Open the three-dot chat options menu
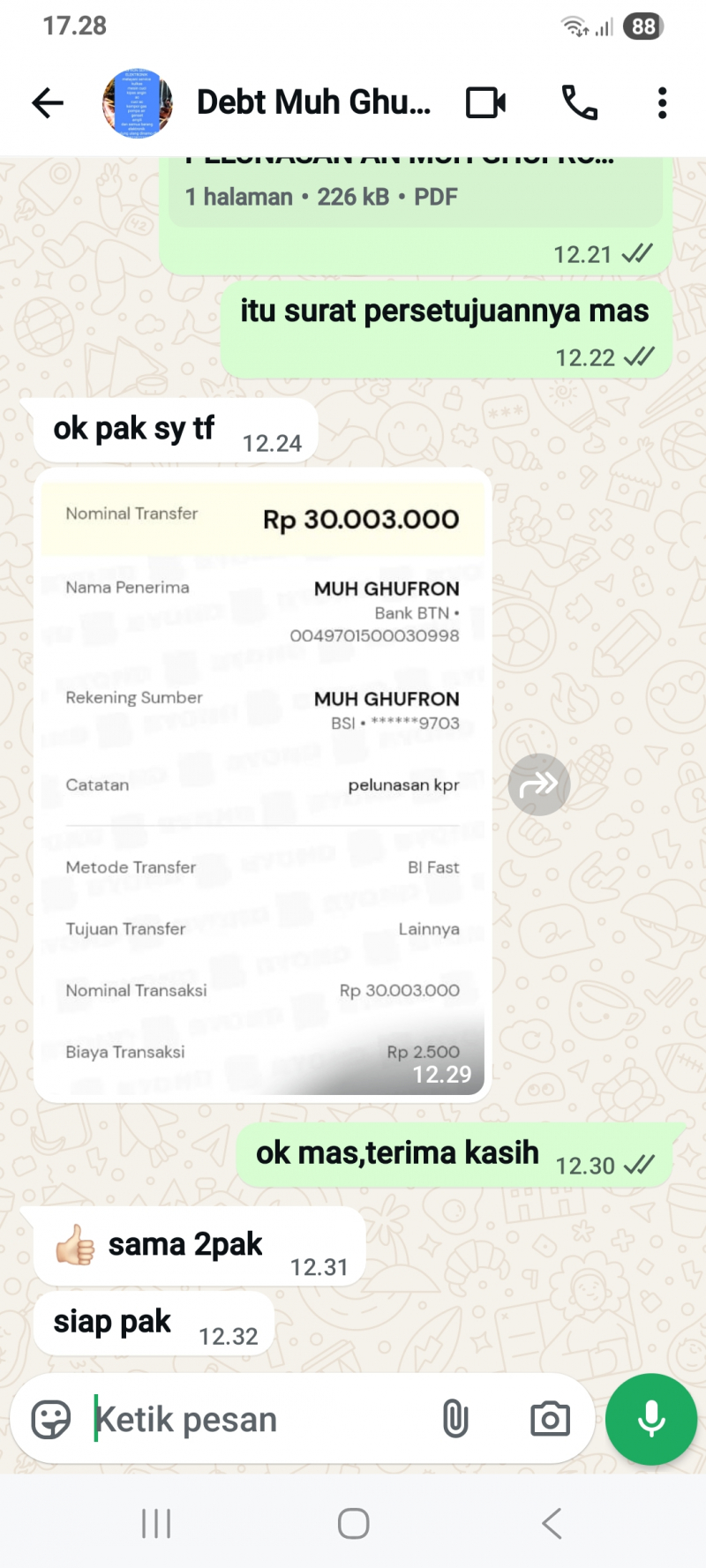 pos(661,101)
